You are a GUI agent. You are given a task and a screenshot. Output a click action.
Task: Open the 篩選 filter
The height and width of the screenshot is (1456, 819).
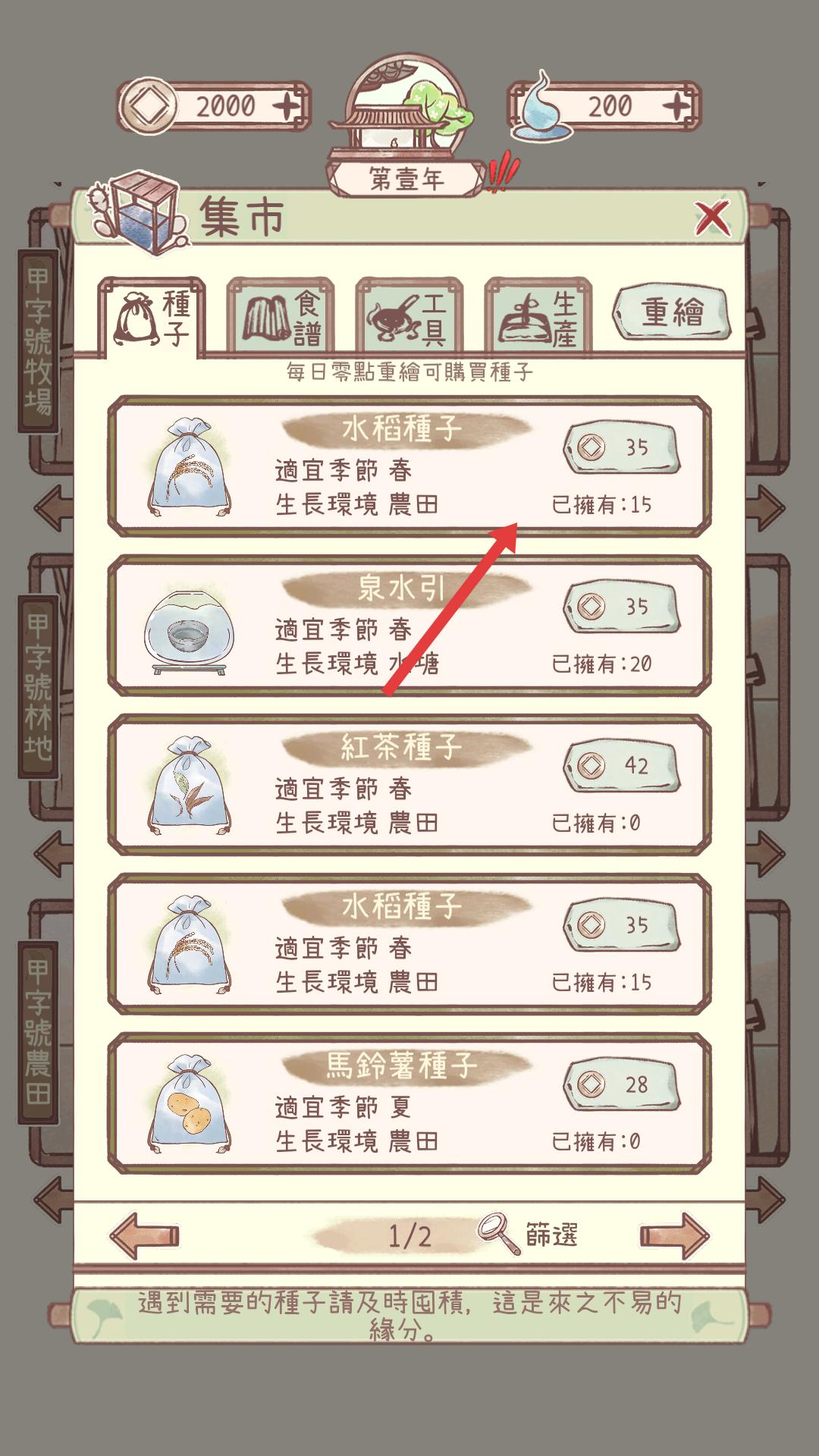click(x=529, y=1235)
